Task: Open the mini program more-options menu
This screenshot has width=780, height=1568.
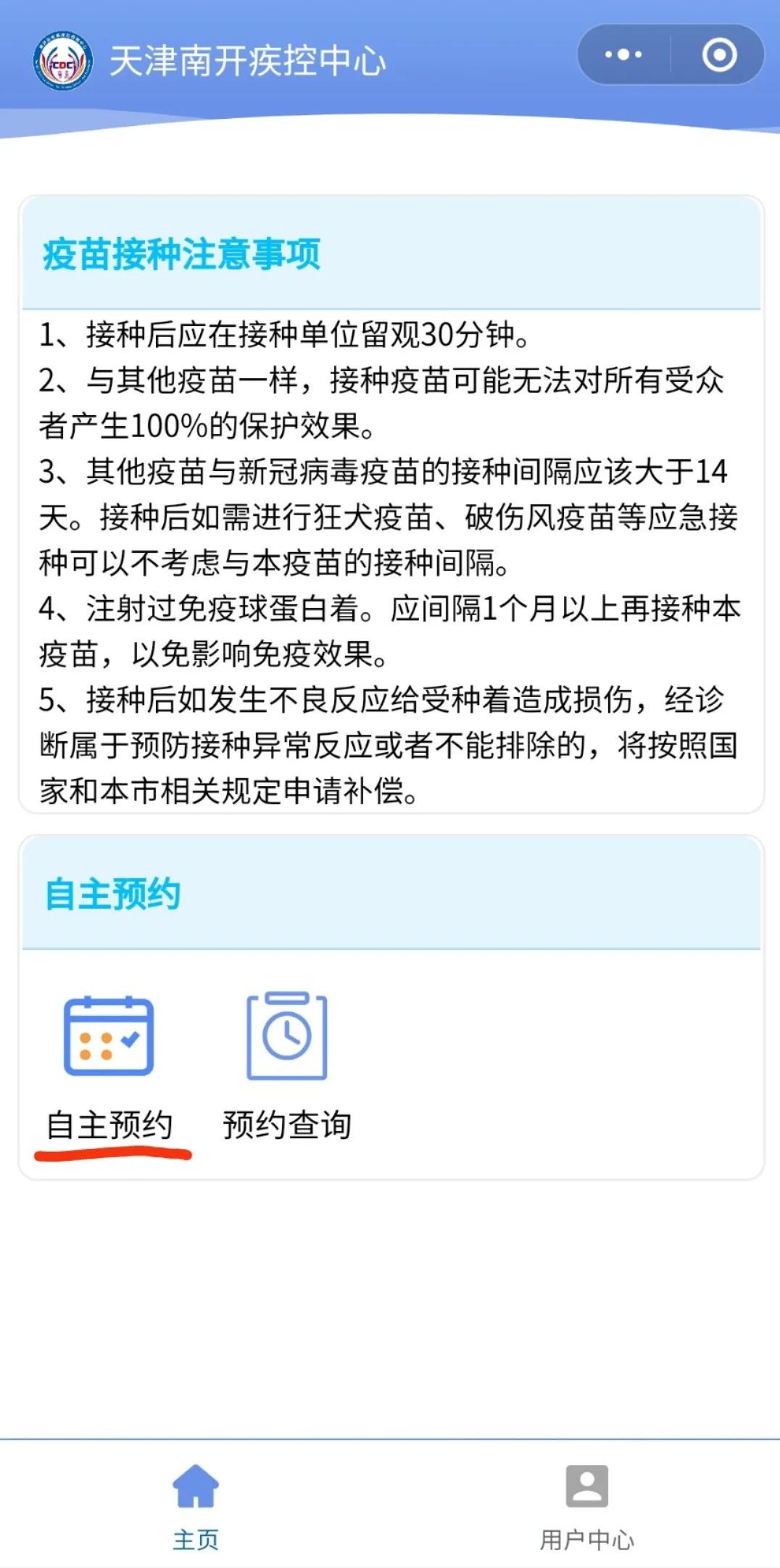Action: coord(623,55)
